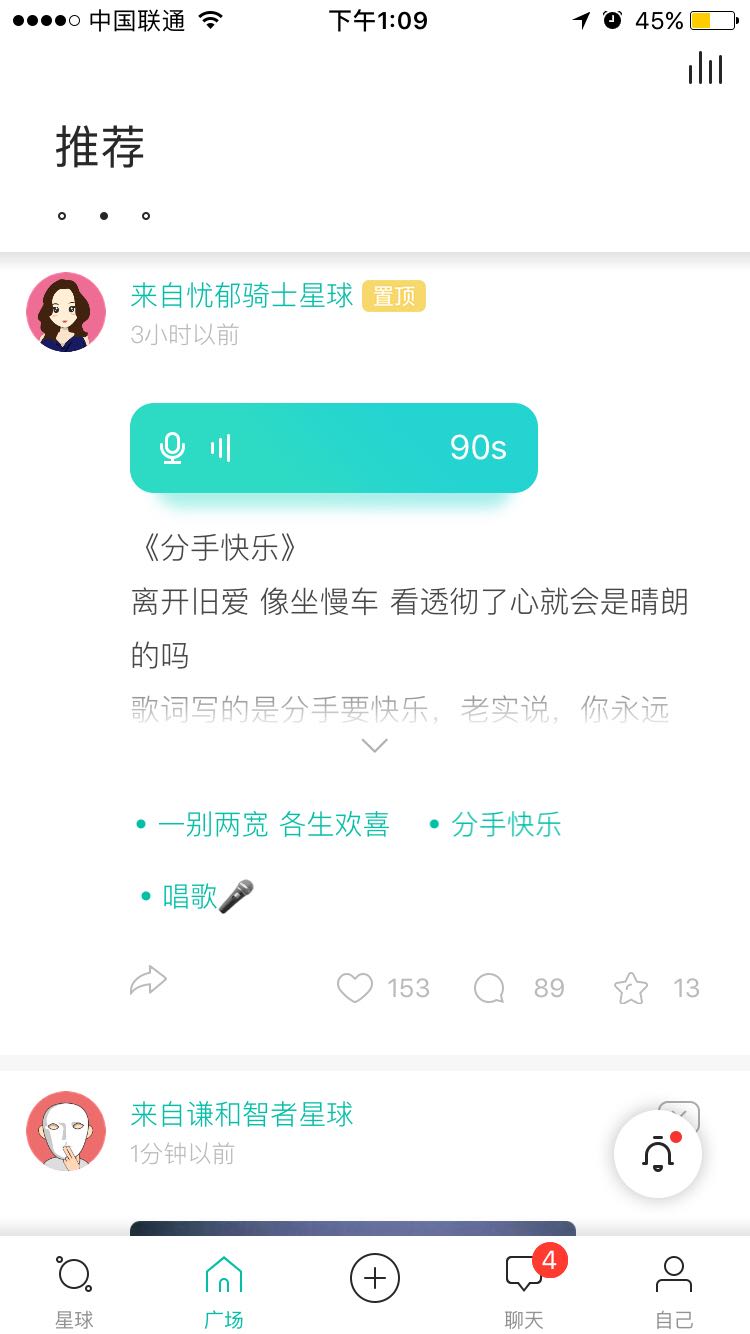Open avatar of 忧郁骑士星球 poster

click(x=66, y=312)
